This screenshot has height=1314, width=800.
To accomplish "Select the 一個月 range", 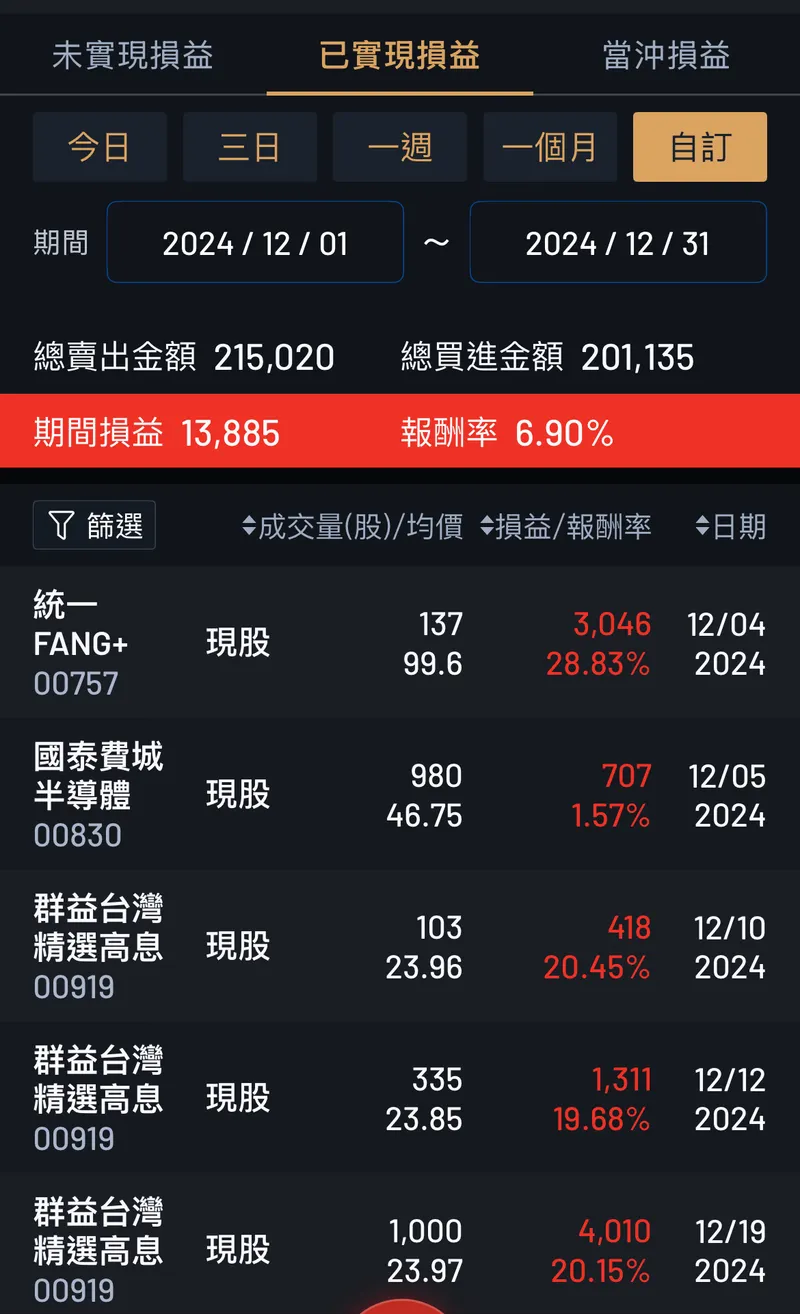I will pyautogui.click(x=549, y=147).
